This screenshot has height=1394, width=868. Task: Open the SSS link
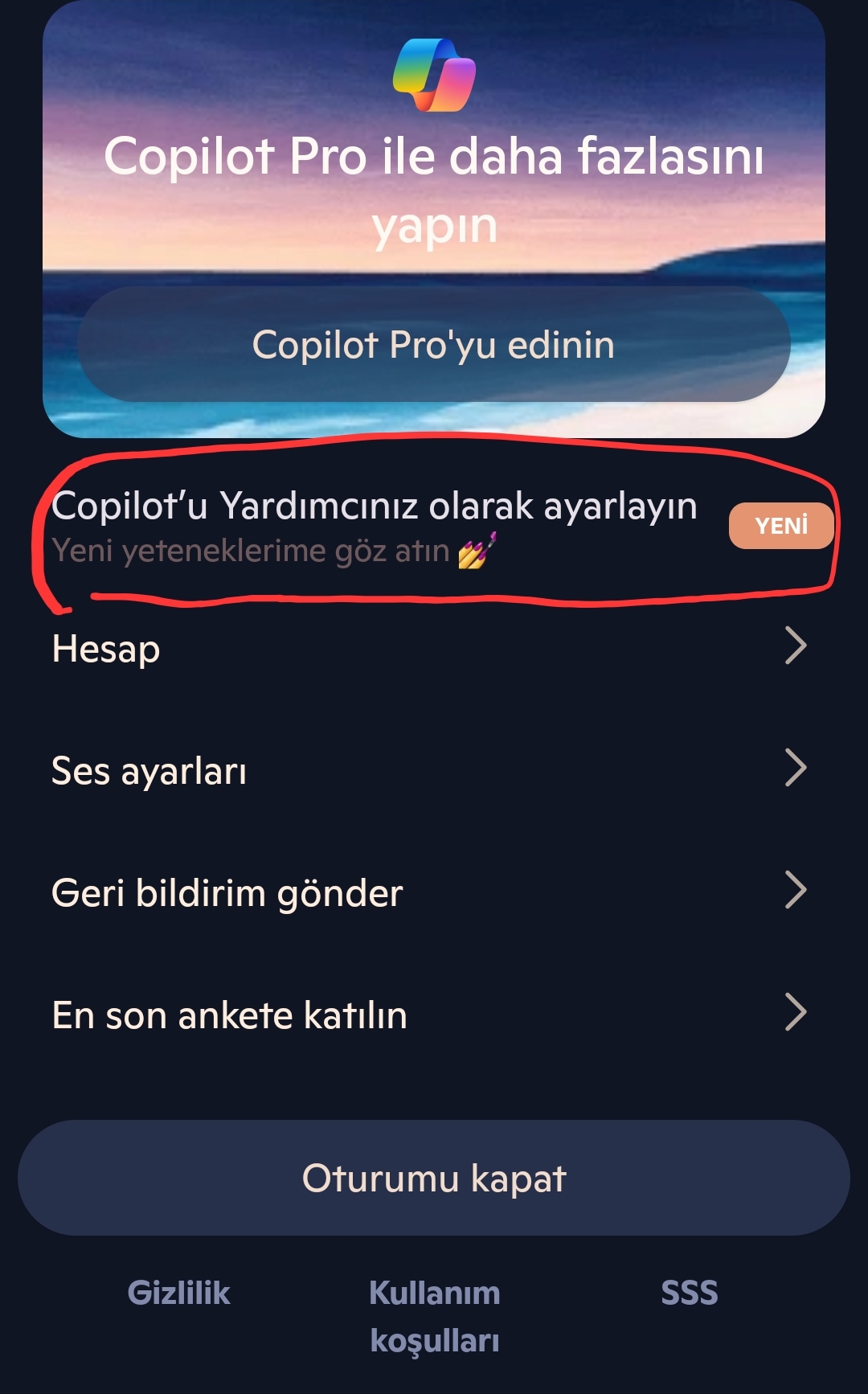[x=690, y=1293]
